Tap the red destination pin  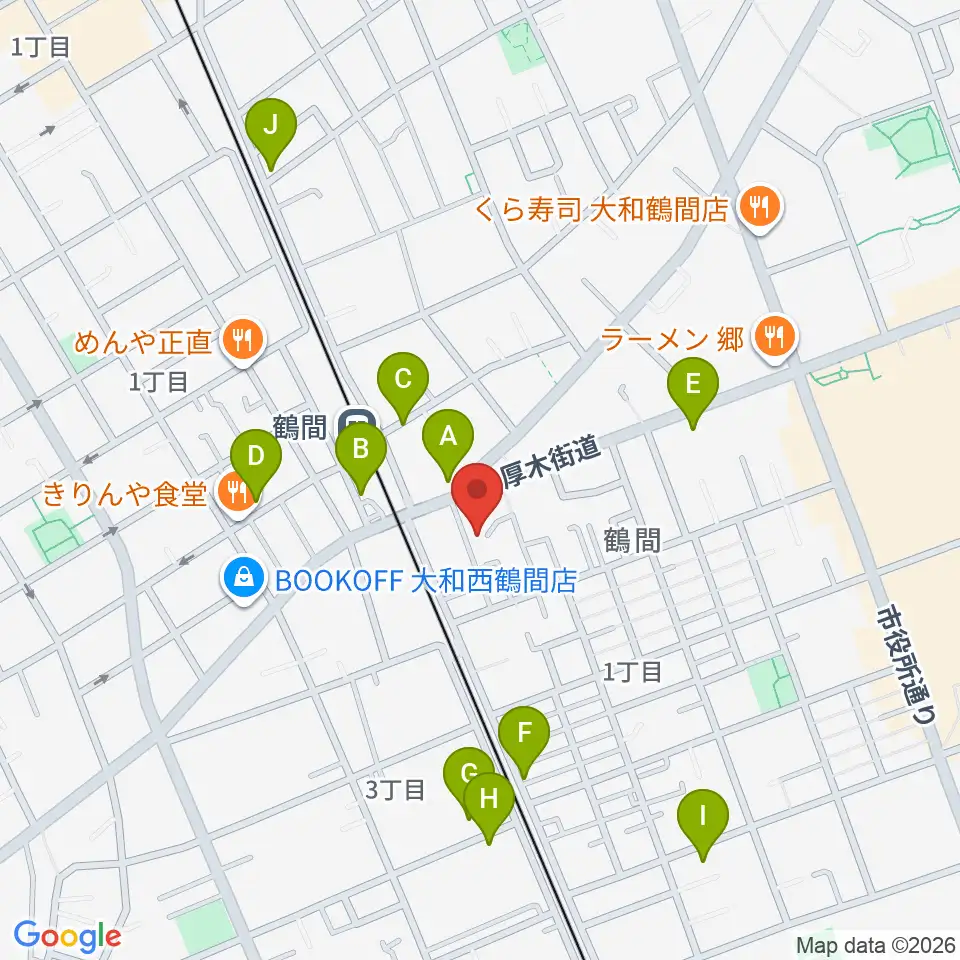[x=477, y=499]
